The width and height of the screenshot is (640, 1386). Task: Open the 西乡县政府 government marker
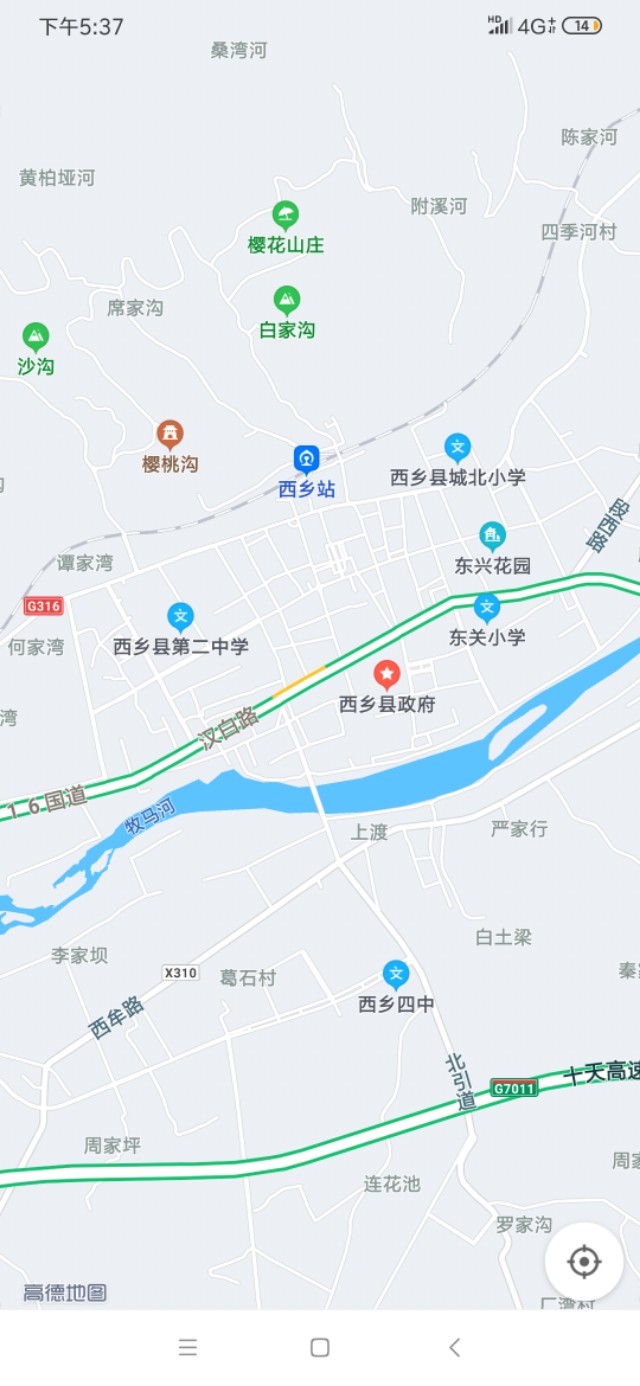387,675
